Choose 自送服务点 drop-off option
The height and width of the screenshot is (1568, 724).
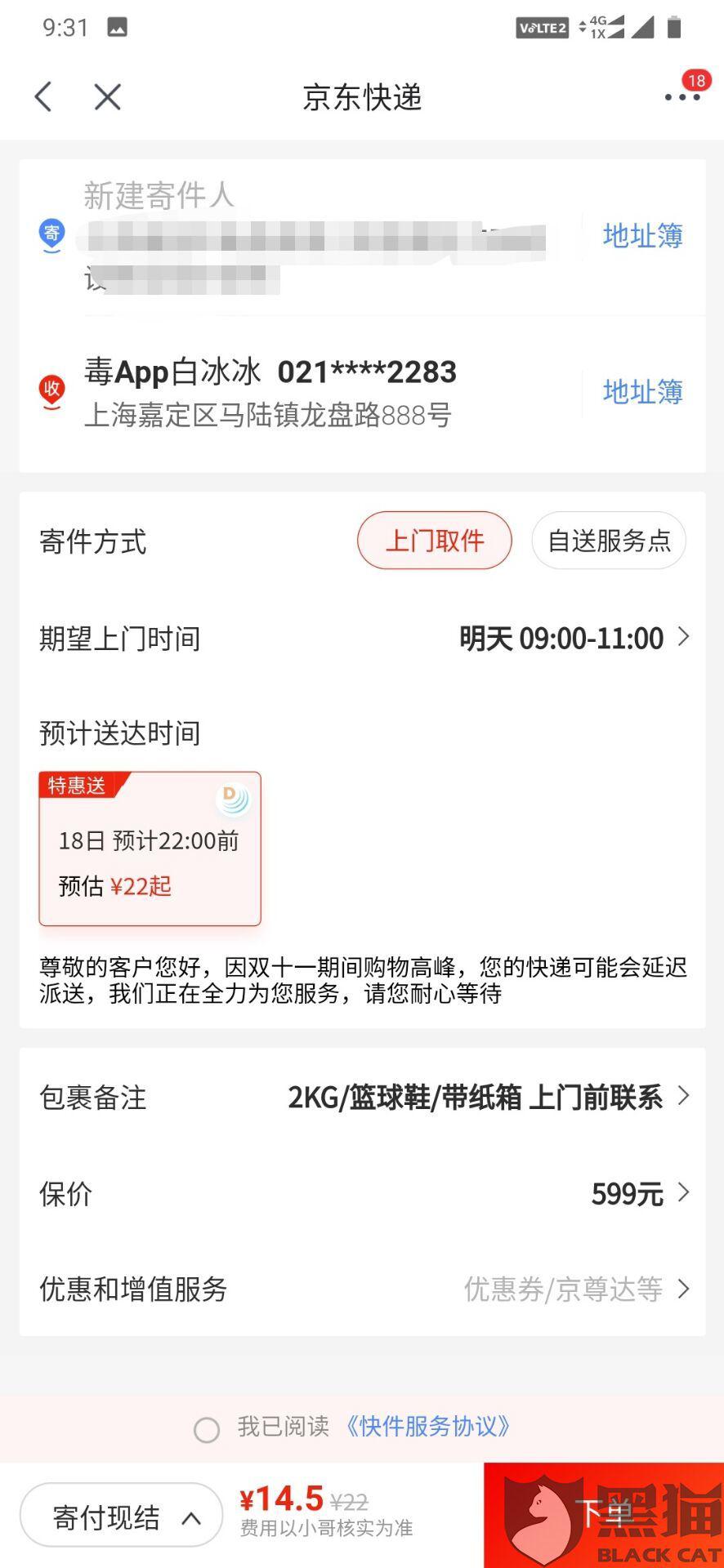tap(608, 541)
